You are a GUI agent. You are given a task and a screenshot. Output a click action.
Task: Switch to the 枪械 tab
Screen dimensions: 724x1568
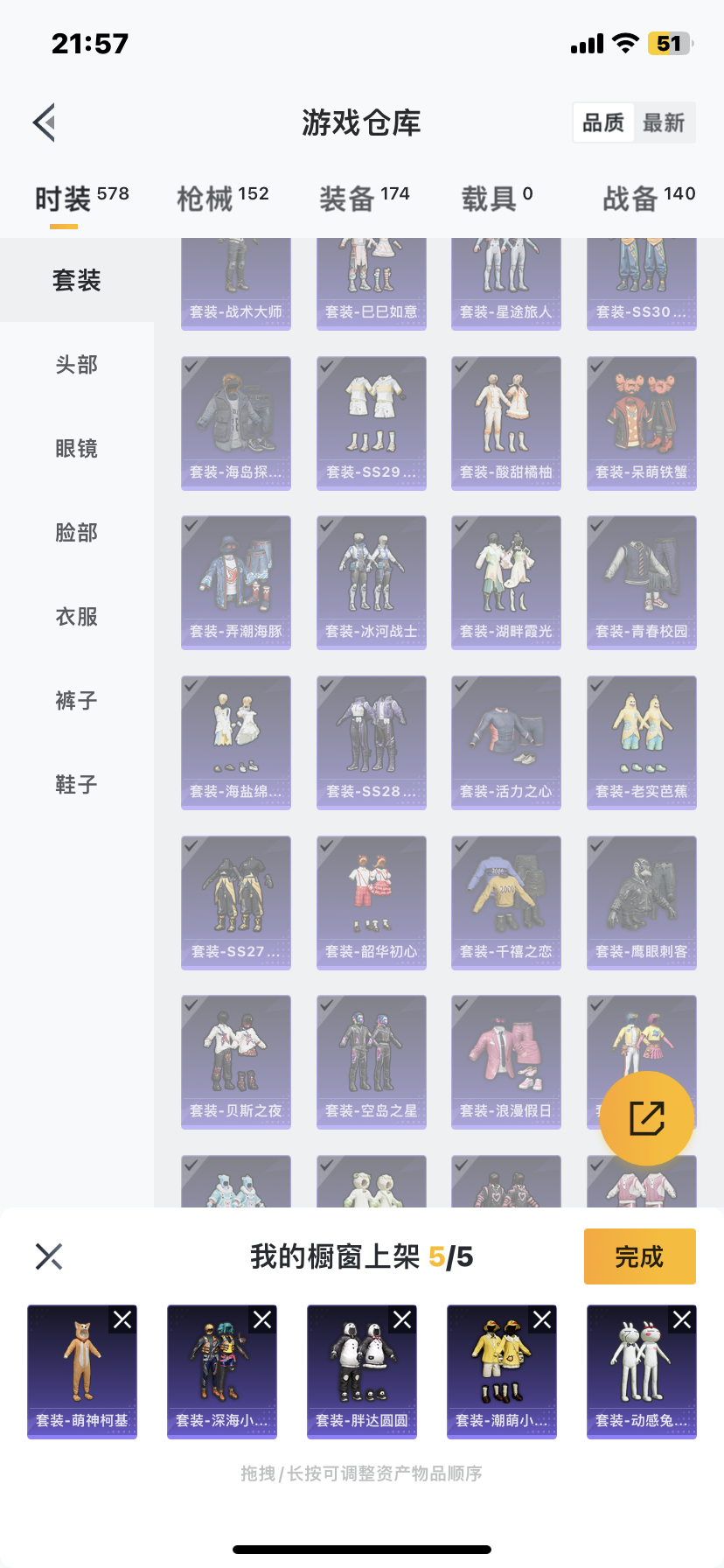tap(222, 199)
